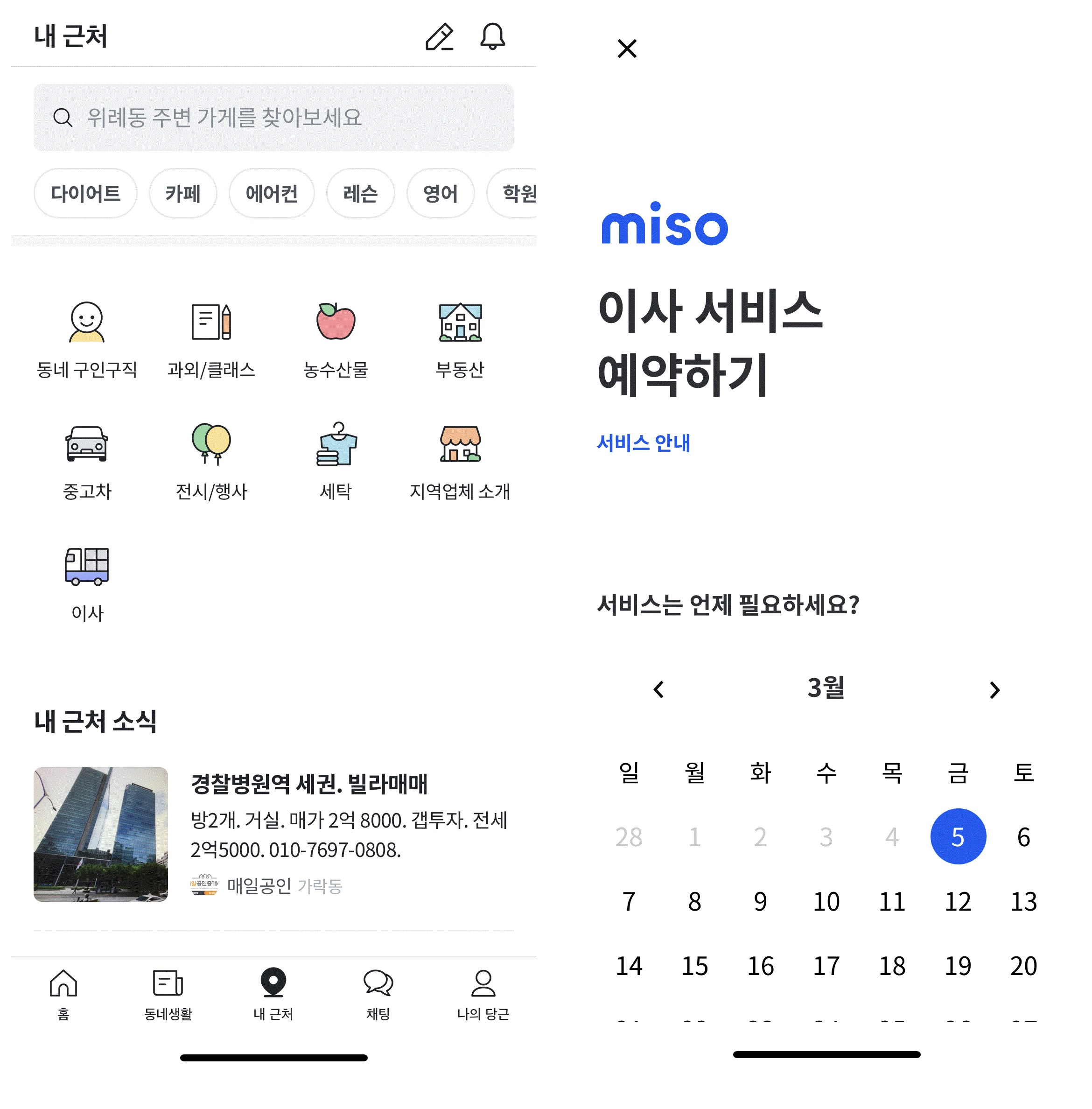
Task: Select the 에어컨 chip
Action: click(x=271, y=193)
